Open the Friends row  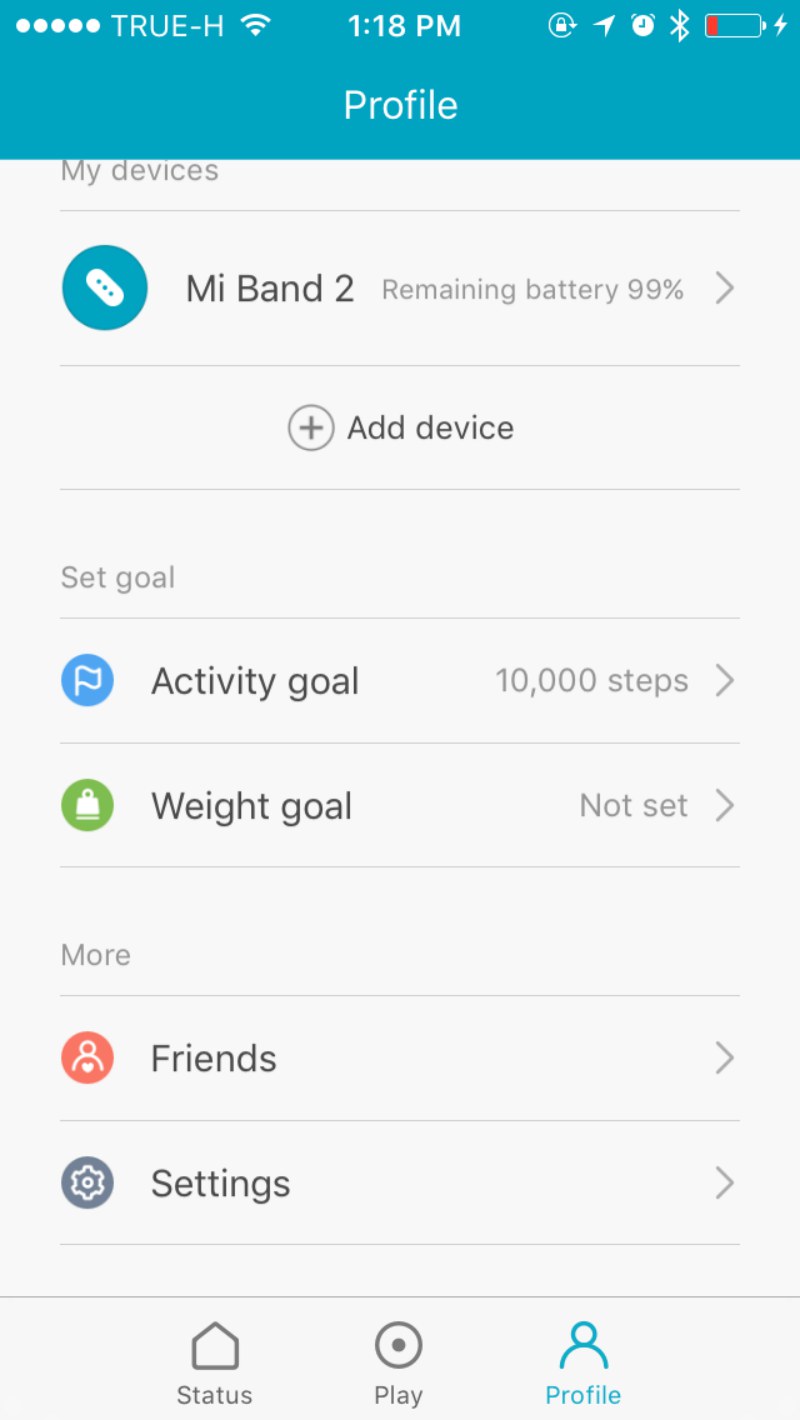click(x=400, y=1058)
